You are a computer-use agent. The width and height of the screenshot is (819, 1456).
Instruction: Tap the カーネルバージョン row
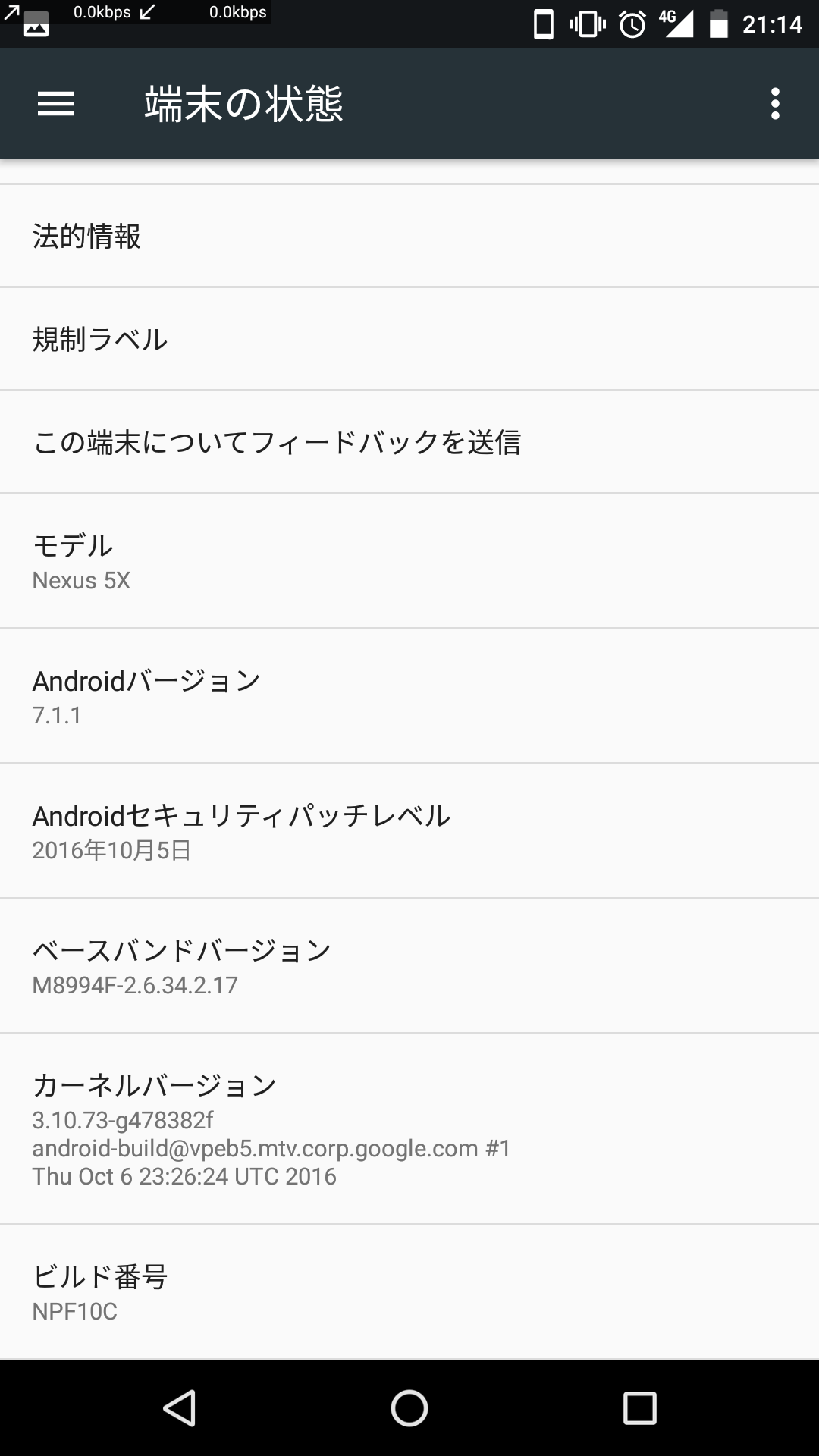click(x=409, y=1128)
